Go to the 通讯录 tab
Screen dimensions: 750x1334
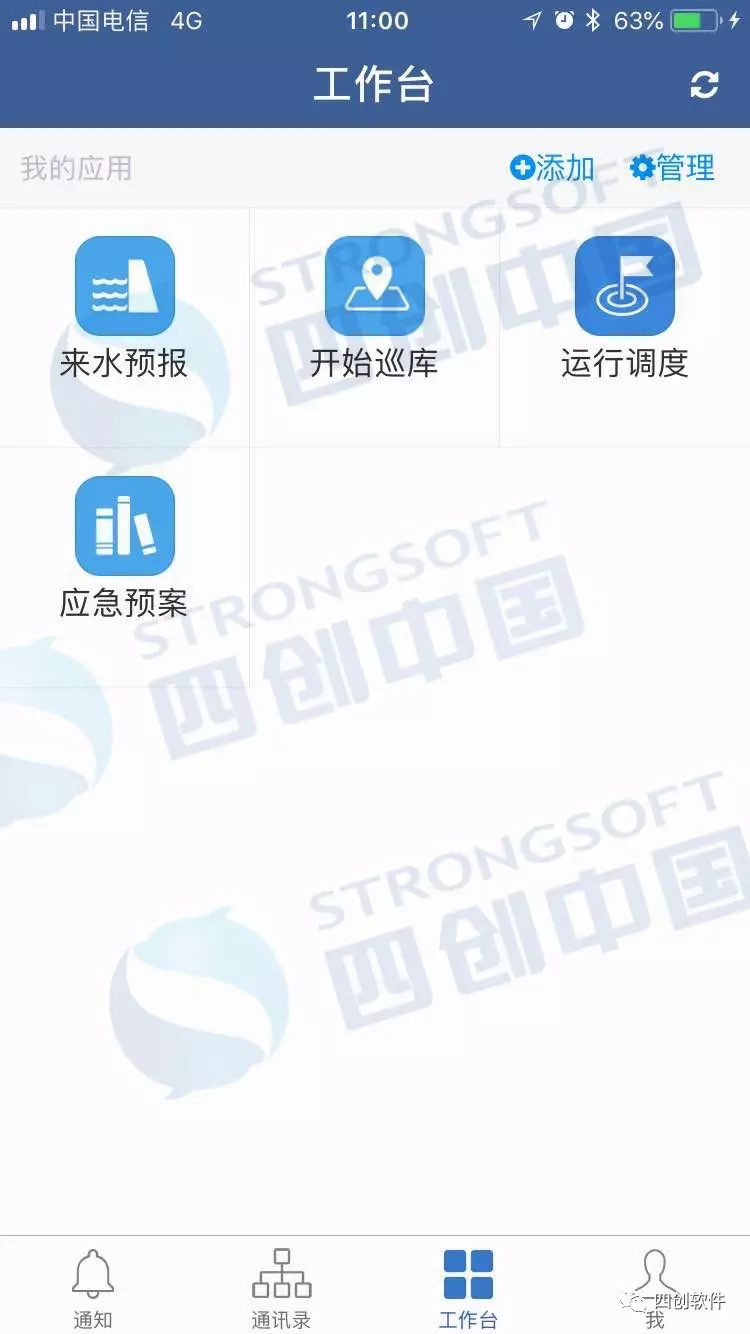[x=281, y=1288]
